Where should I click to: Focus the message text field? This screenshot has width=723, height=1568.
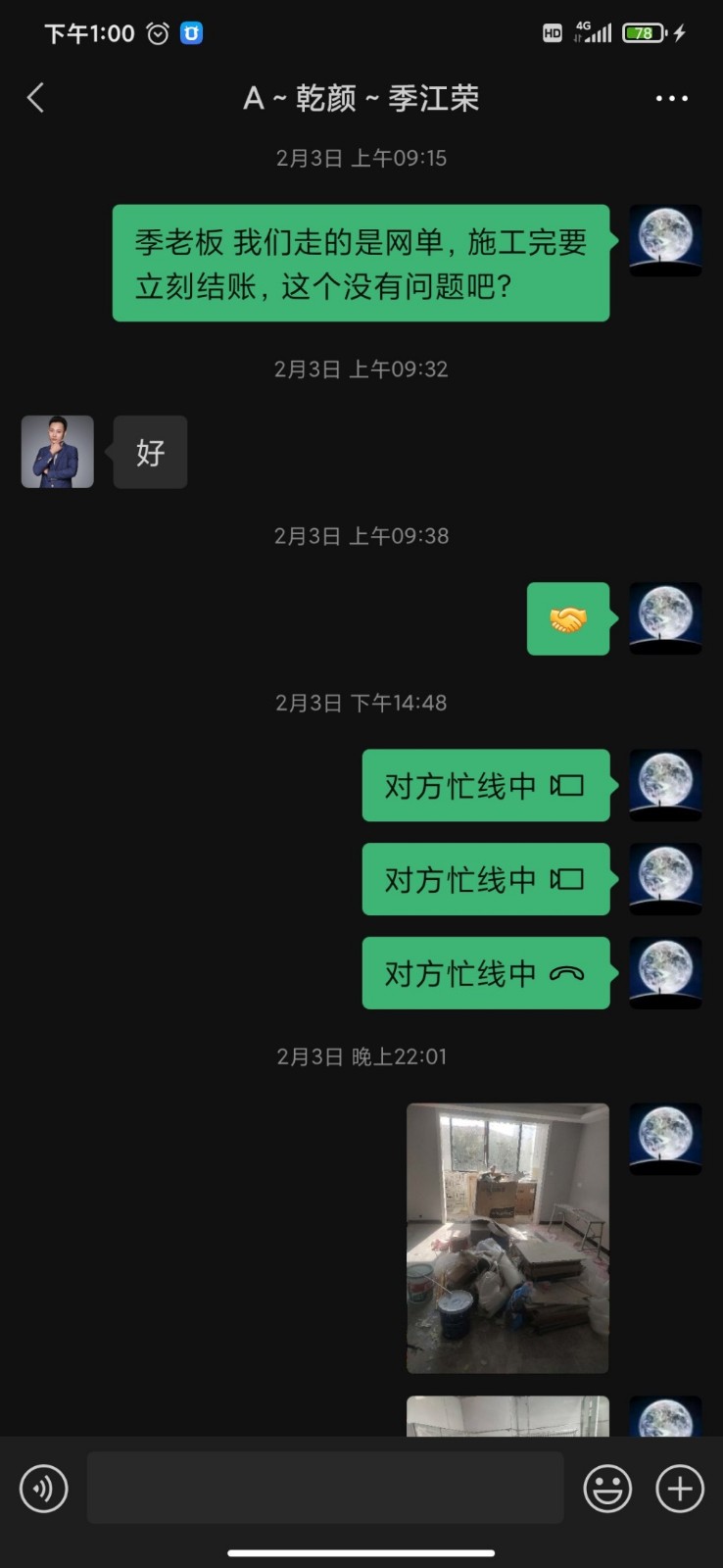point(325,1489)
